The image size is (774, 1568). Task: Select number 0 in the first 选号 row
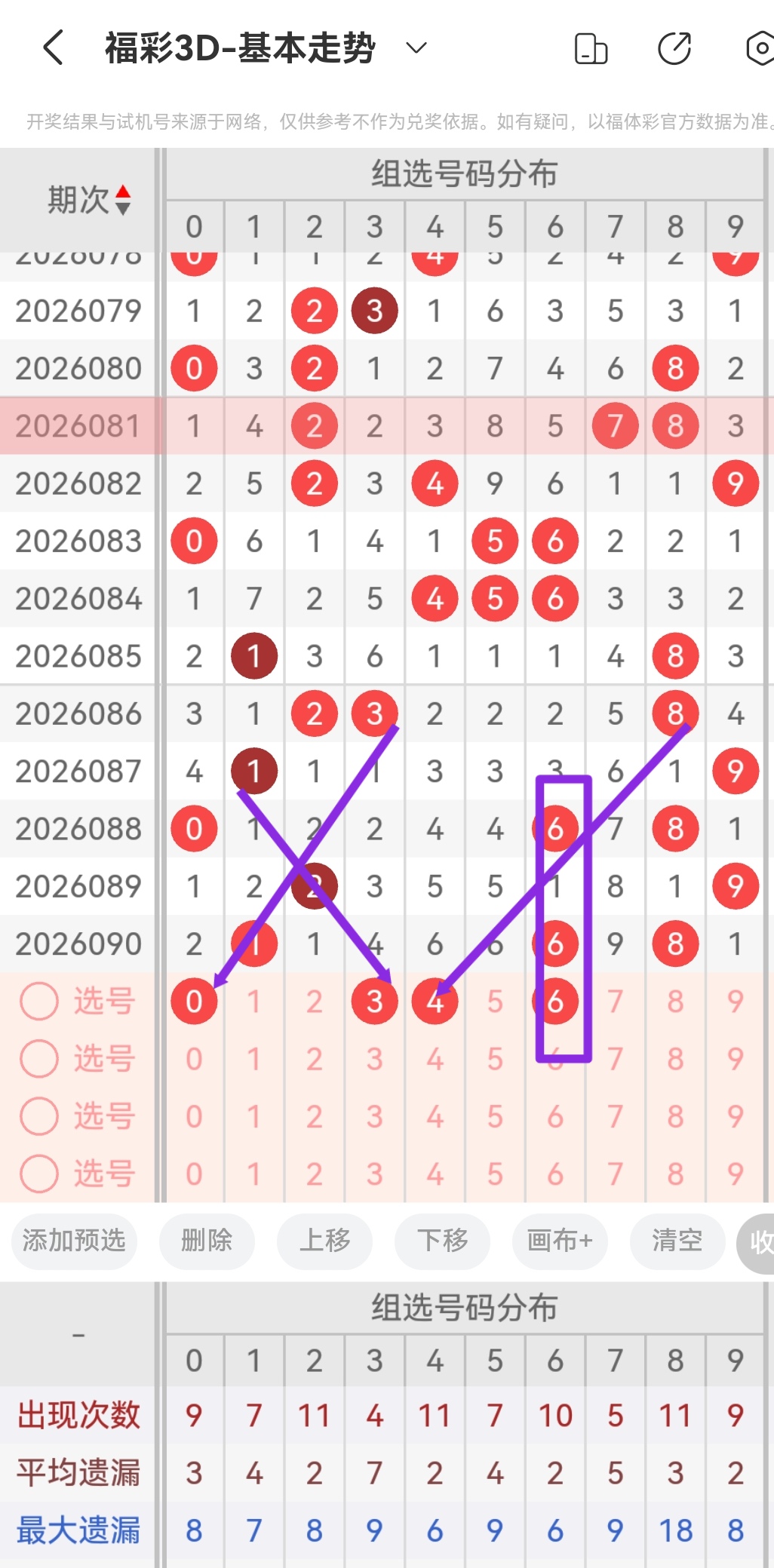(194, 1002)
